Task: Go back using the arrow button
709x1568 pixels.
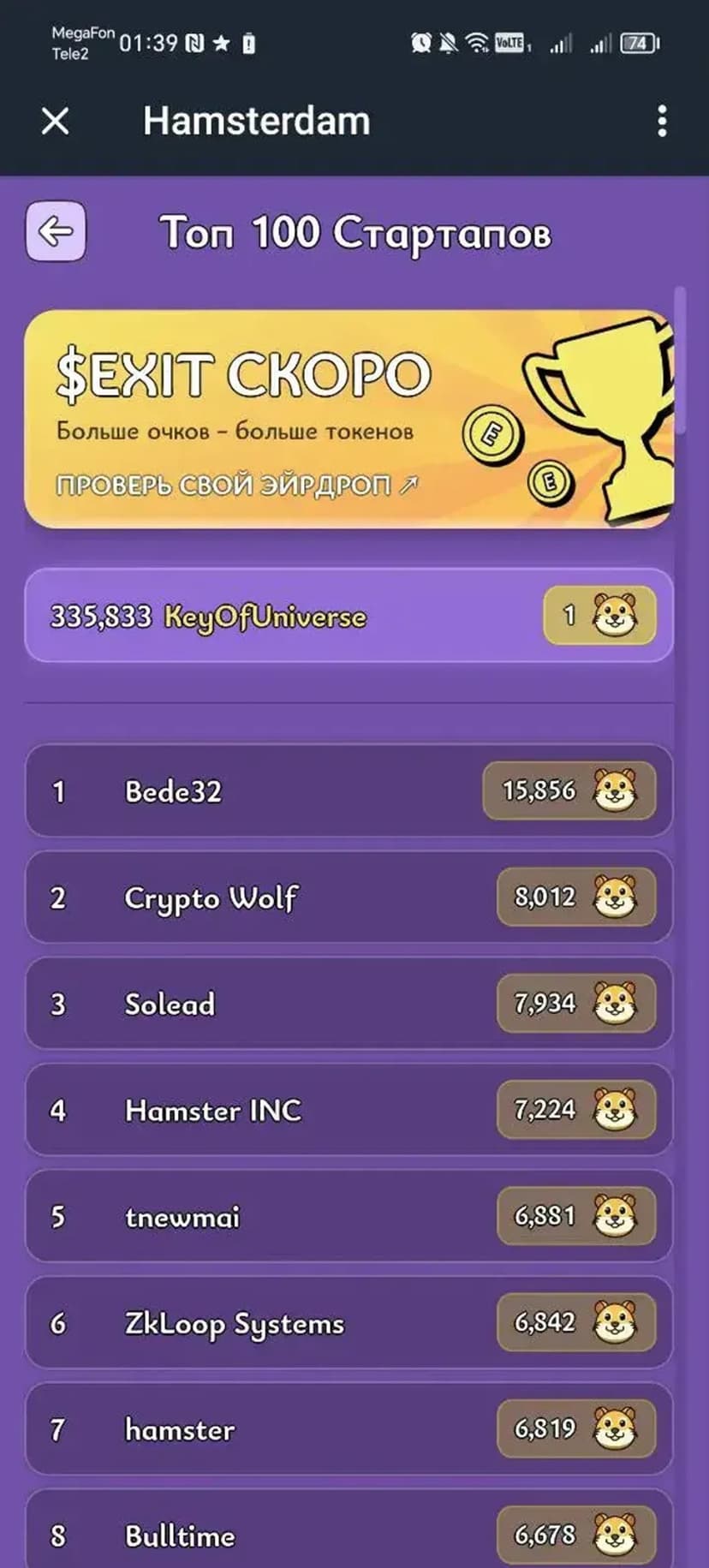Action: (x=56, y=231)
